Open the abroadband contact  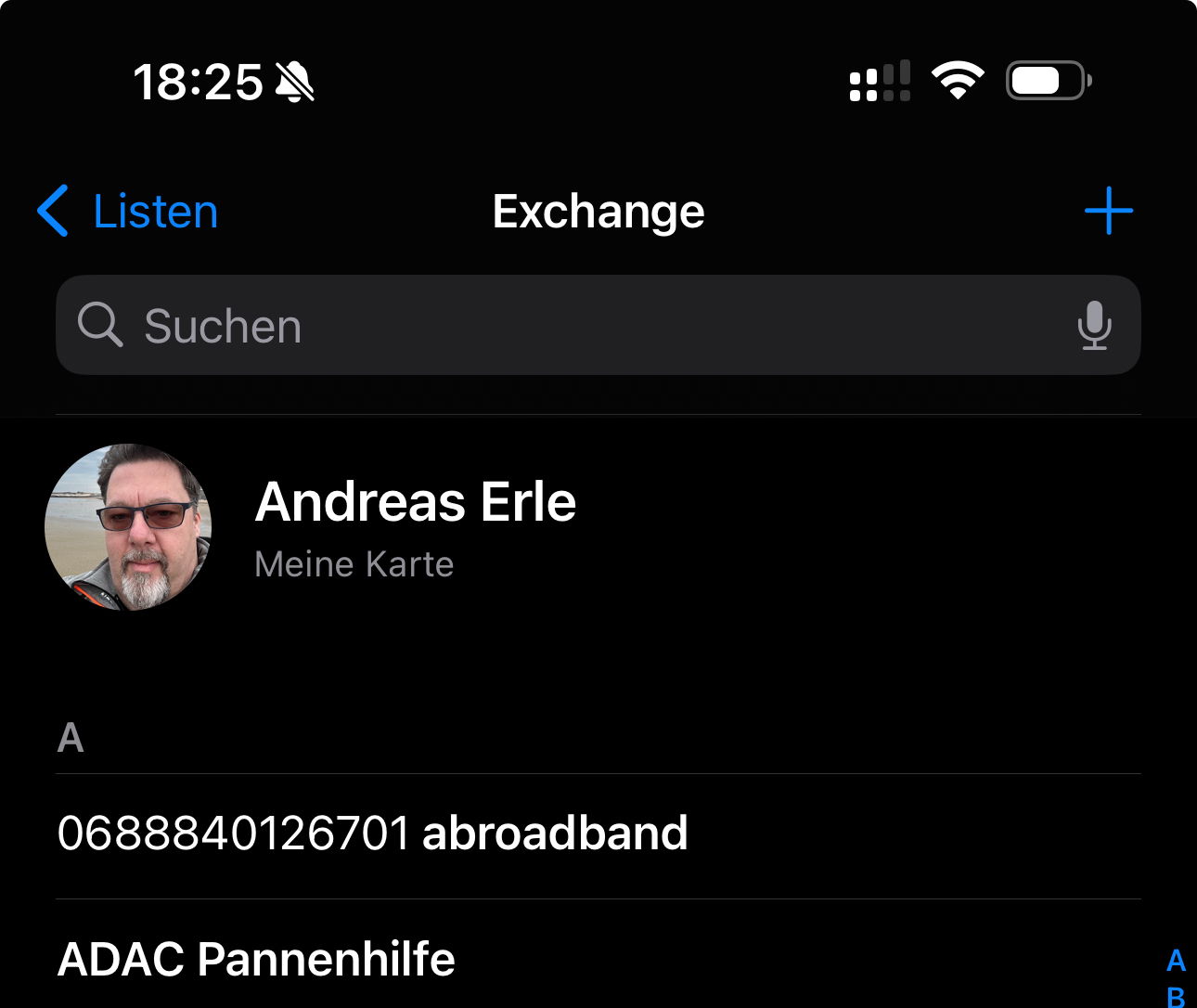pos(373,834)
